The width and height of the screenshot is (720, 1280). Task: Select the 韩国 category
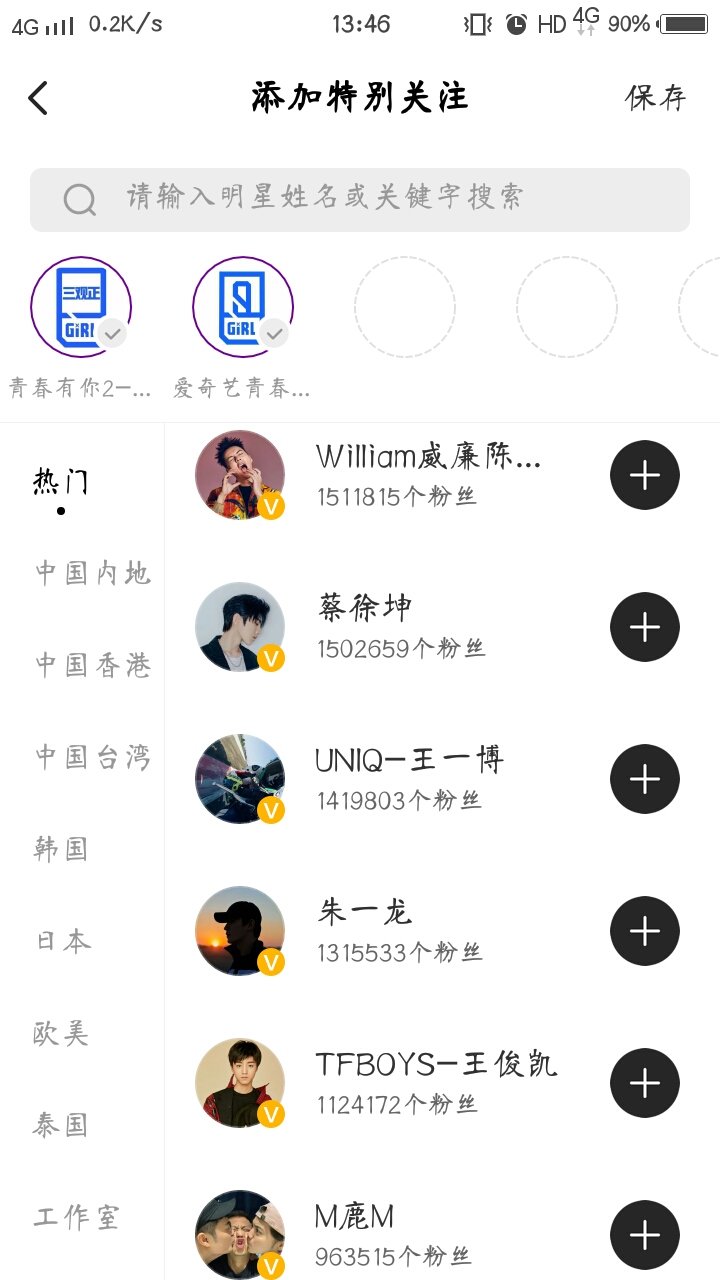[62, 849]
